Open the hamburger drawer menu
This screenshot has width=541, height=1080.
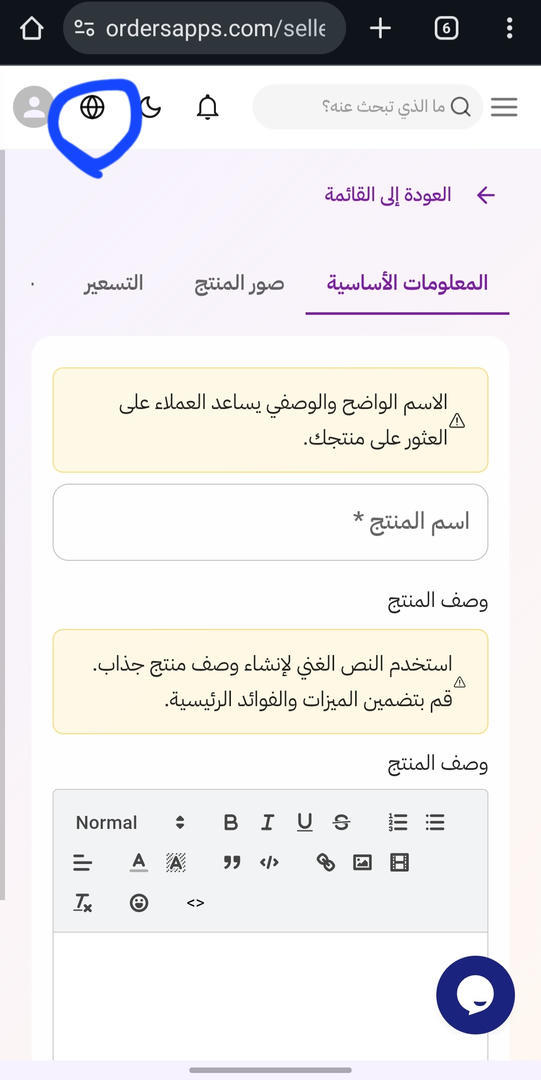504,107
